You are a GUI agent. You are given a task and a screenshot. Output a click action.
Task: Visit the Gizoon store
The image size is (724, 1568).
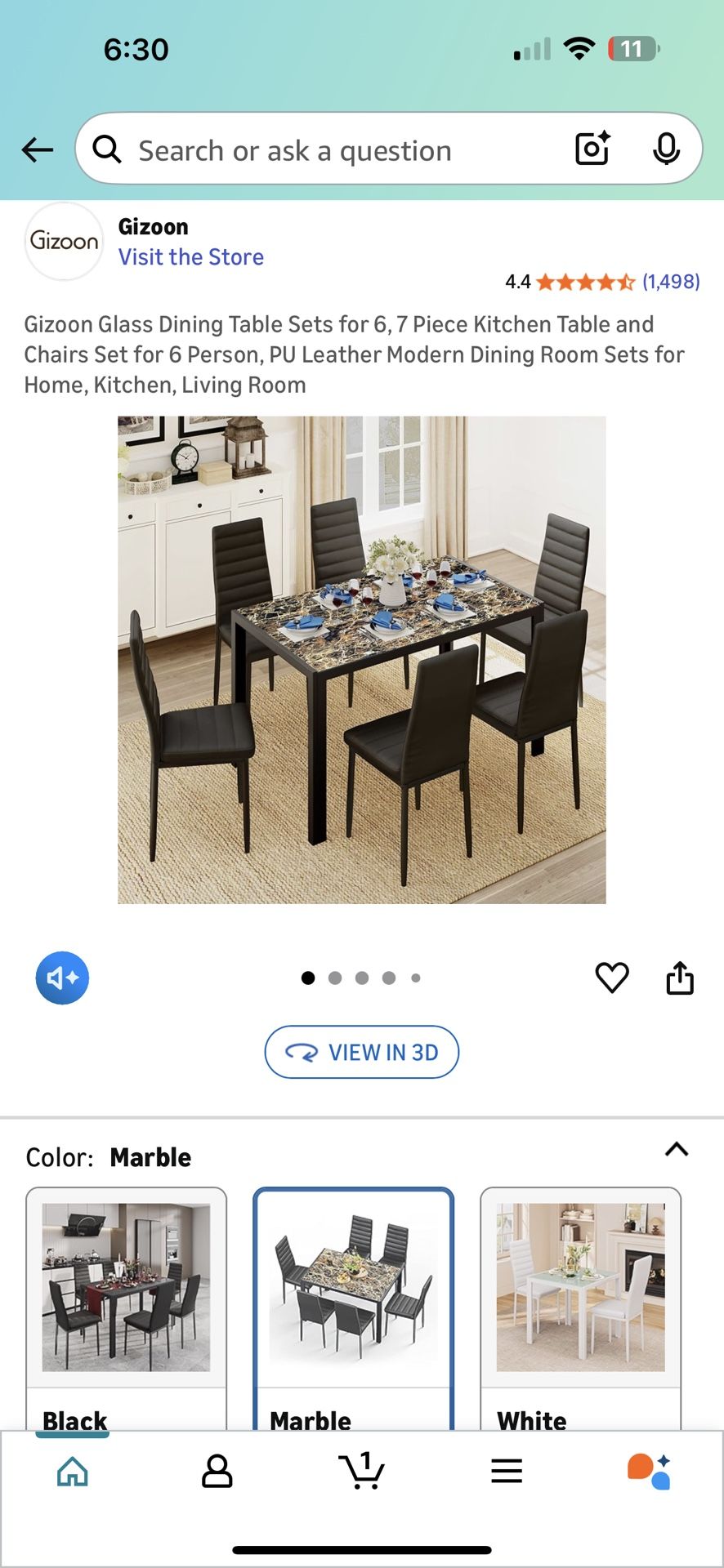(x=190, y=257)
